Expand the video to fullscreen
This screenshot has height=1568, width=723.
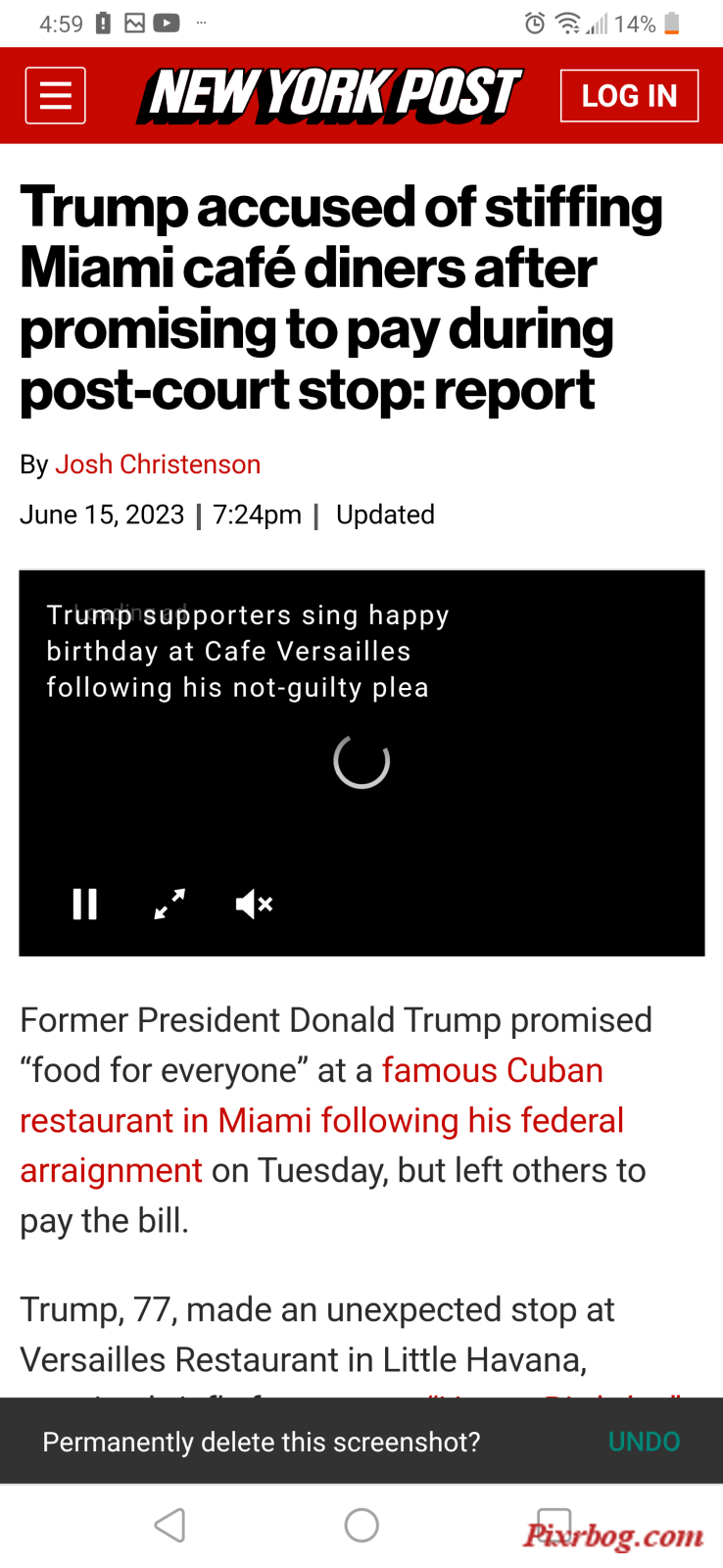pos(169,904)
